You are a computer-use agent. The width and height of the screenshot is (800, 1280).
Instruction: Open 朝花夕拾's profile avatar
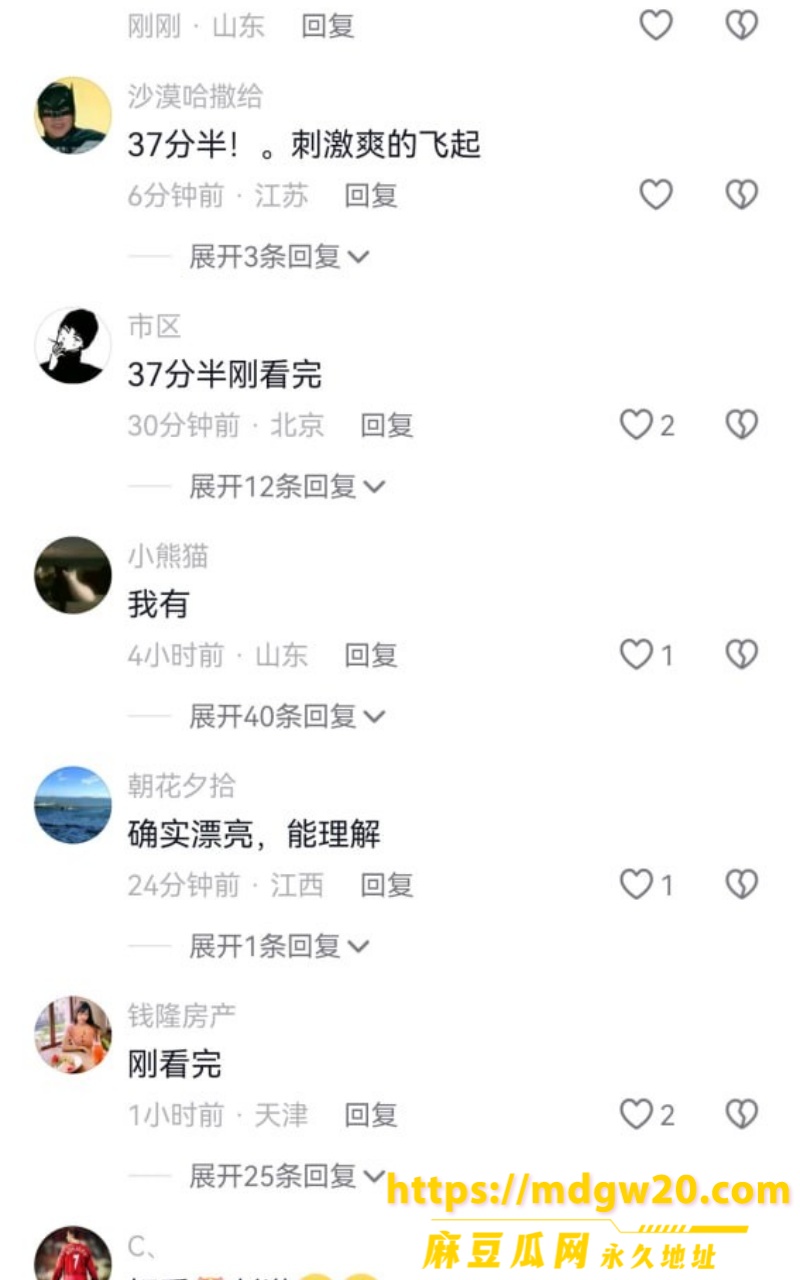click(x=73, y=805)
